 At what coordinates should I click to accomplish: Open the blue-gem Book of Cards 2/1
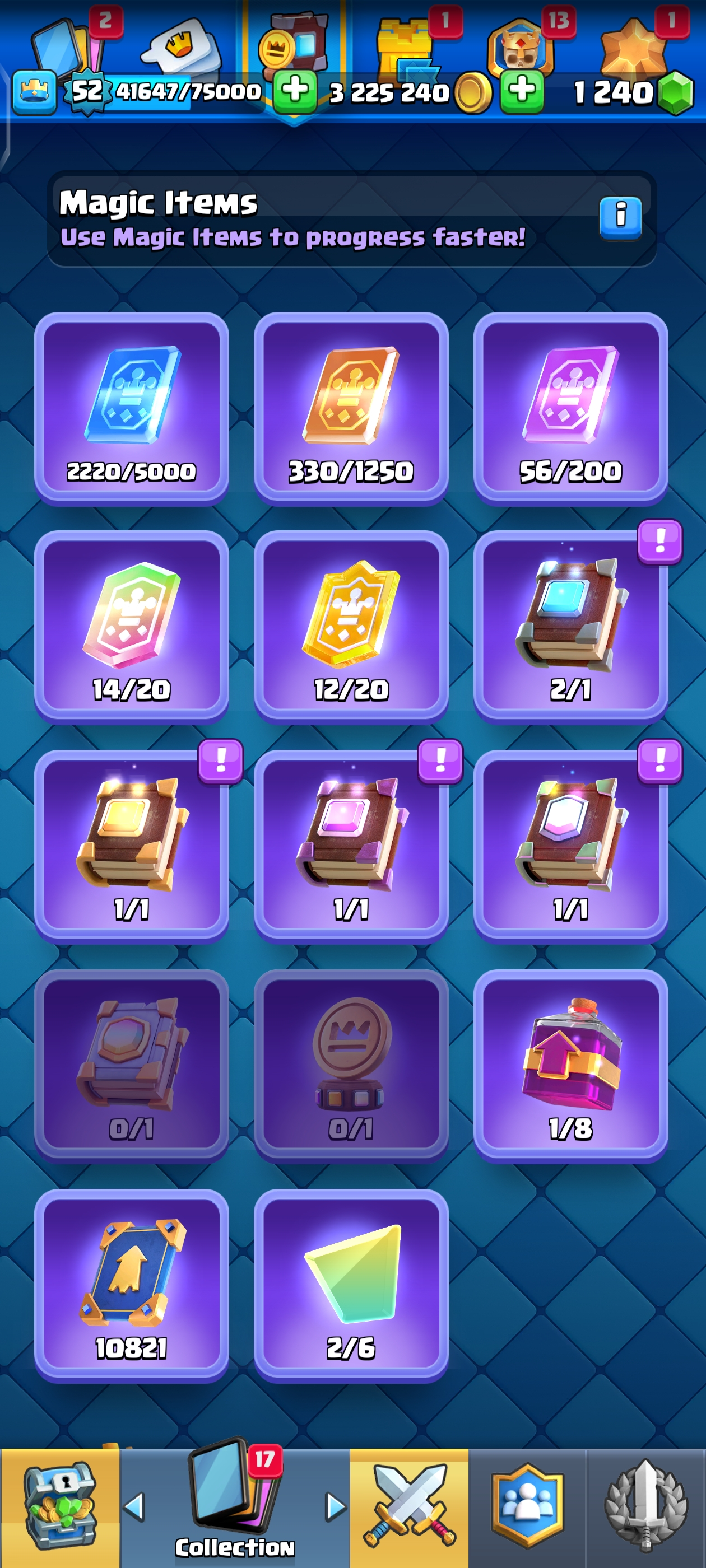coord(570,627)
